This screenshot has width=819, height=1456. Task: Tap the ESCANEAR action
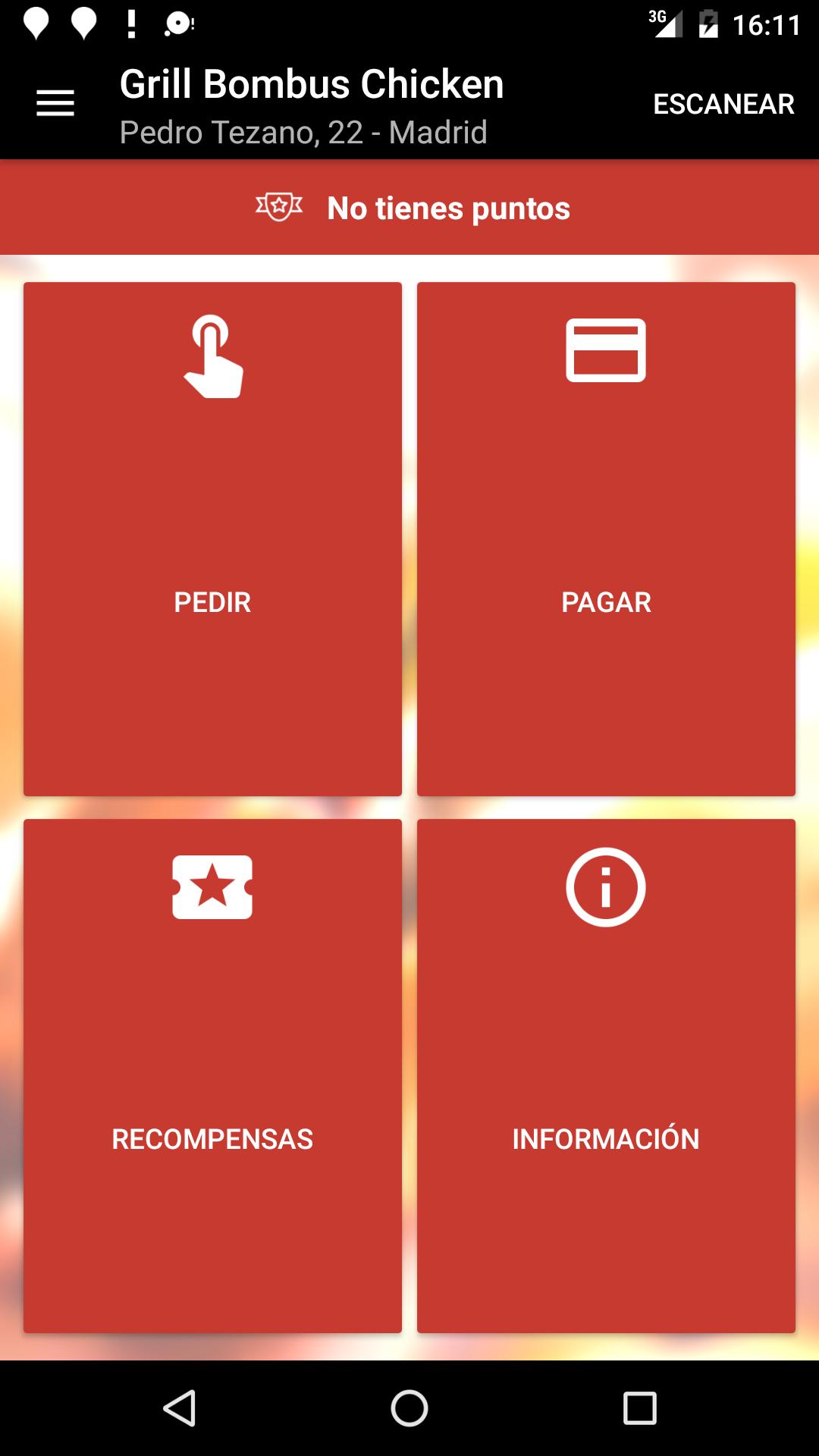(x=723, y=104)
